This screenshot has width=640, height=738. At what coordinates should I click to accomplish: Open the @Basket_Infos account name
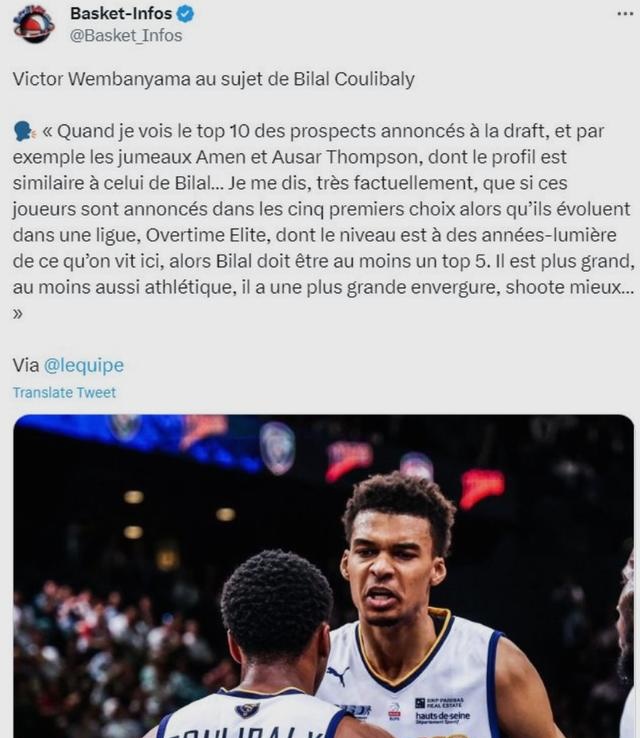pyautogui.click(x=126, y=36)
